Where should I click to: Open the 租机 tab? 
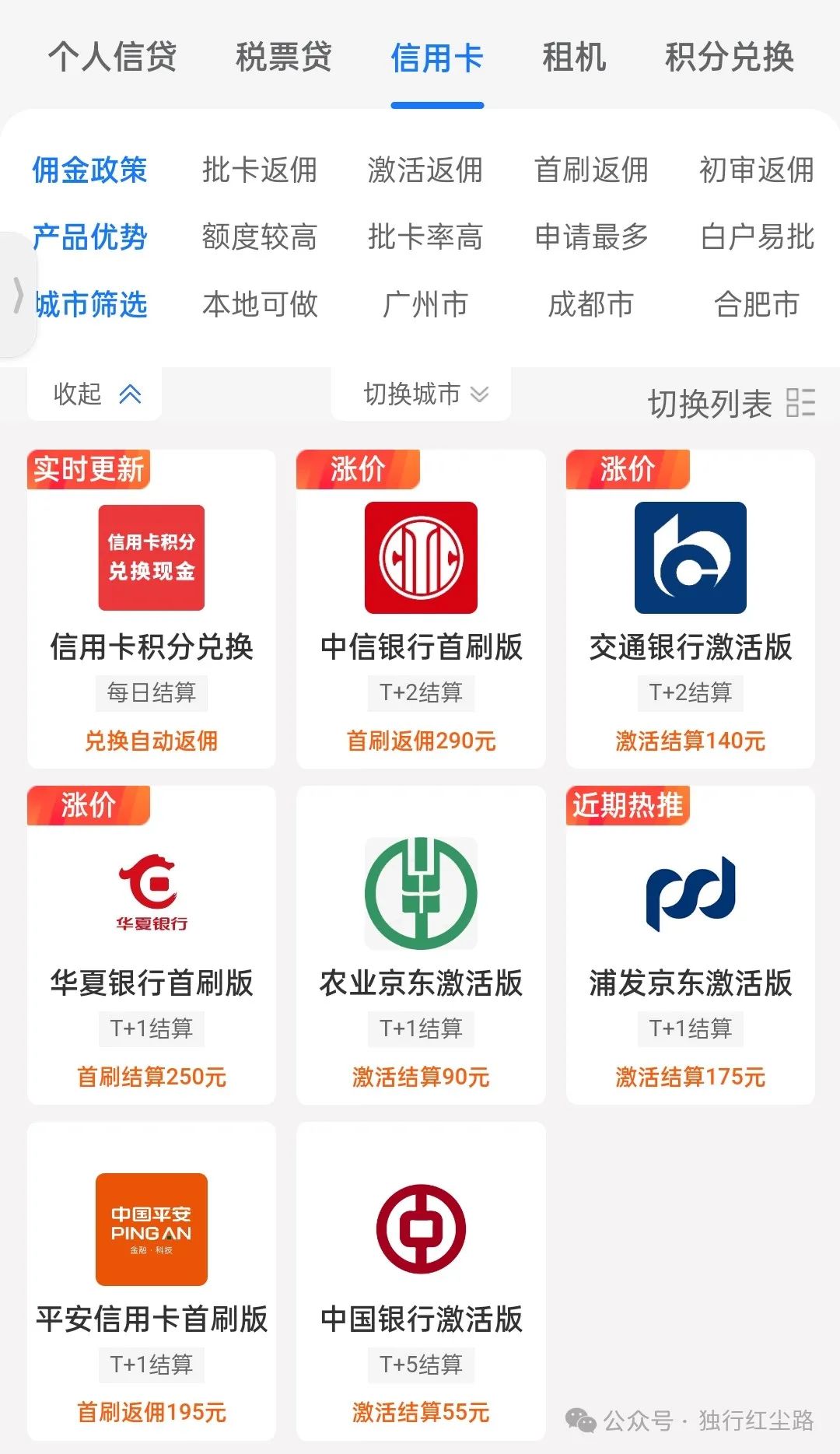[x=574, y=57]
